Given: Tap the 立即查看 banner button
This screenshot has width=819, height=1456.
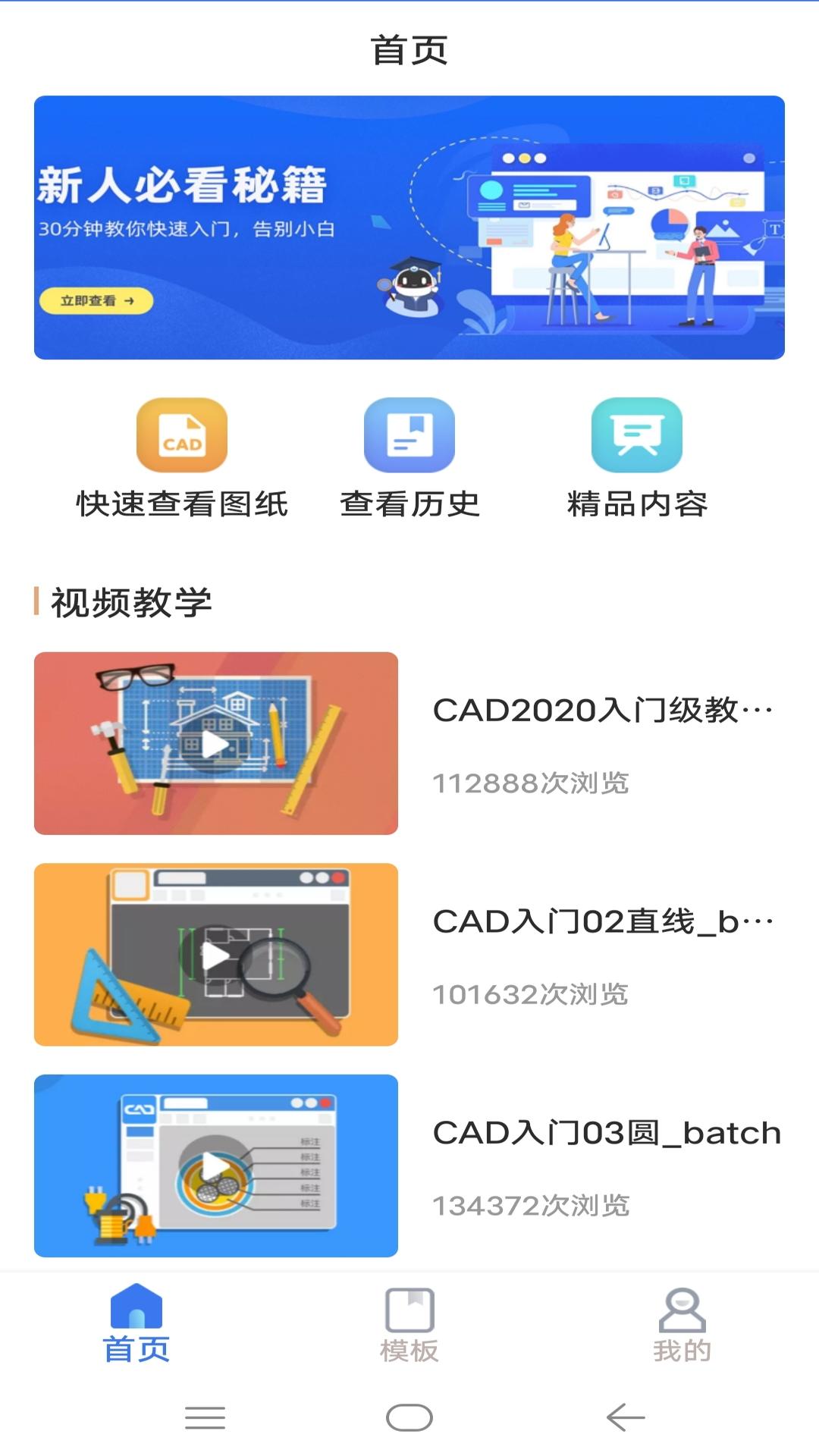Looking at the screenshot, I should [x=95, y=302].
